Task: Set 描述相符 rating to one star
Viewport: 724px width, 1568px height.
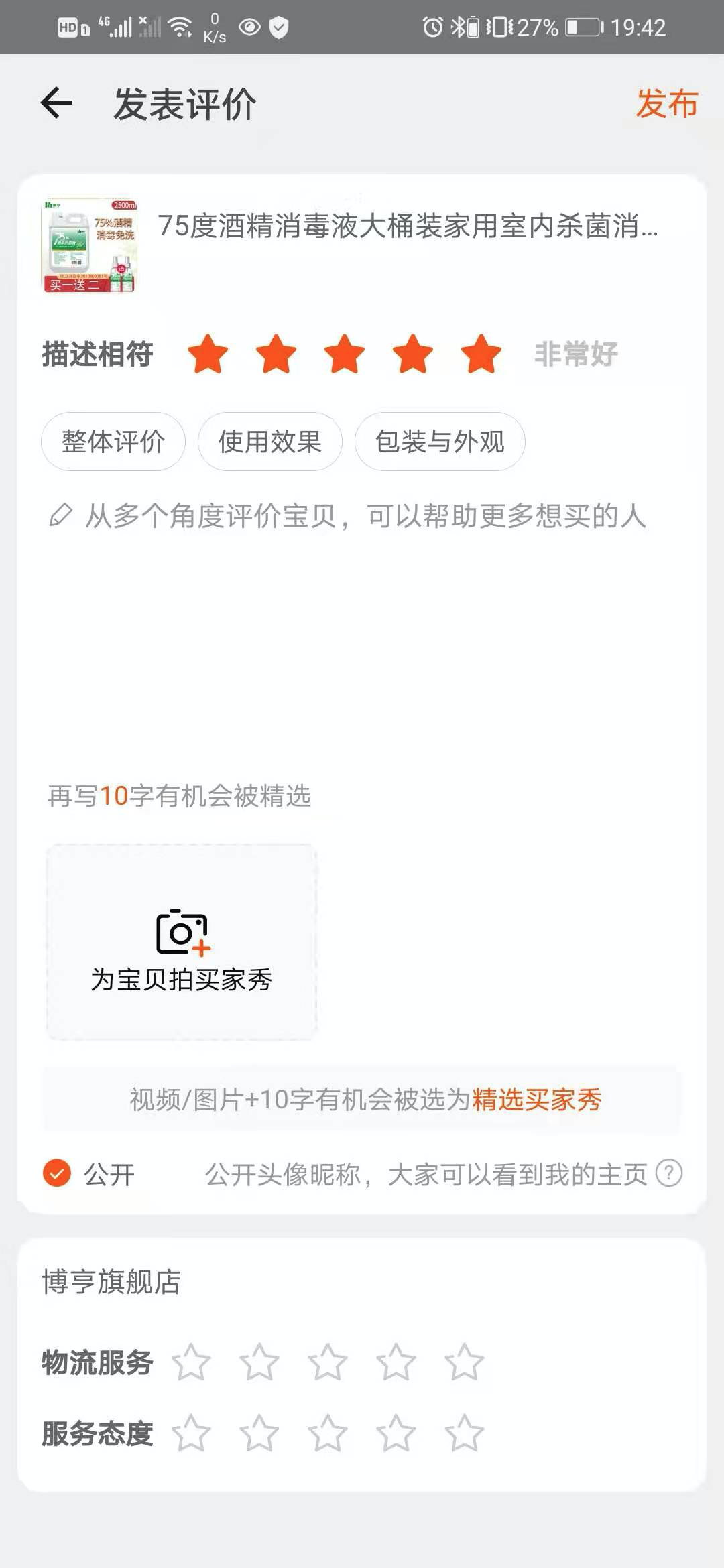Action: (x=208, y=354)
